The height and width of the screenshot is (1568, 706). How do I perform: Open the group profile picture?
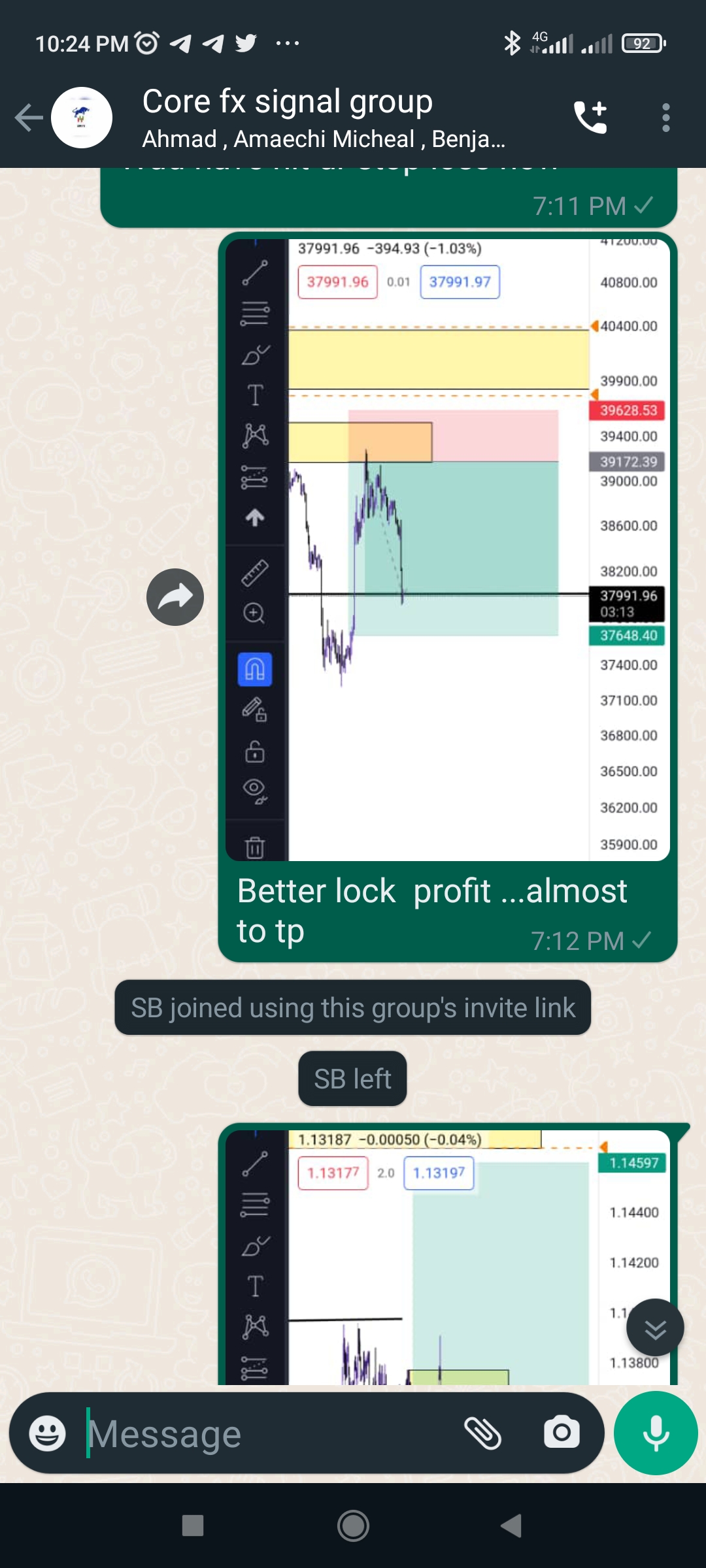click(x=82, y=118)
